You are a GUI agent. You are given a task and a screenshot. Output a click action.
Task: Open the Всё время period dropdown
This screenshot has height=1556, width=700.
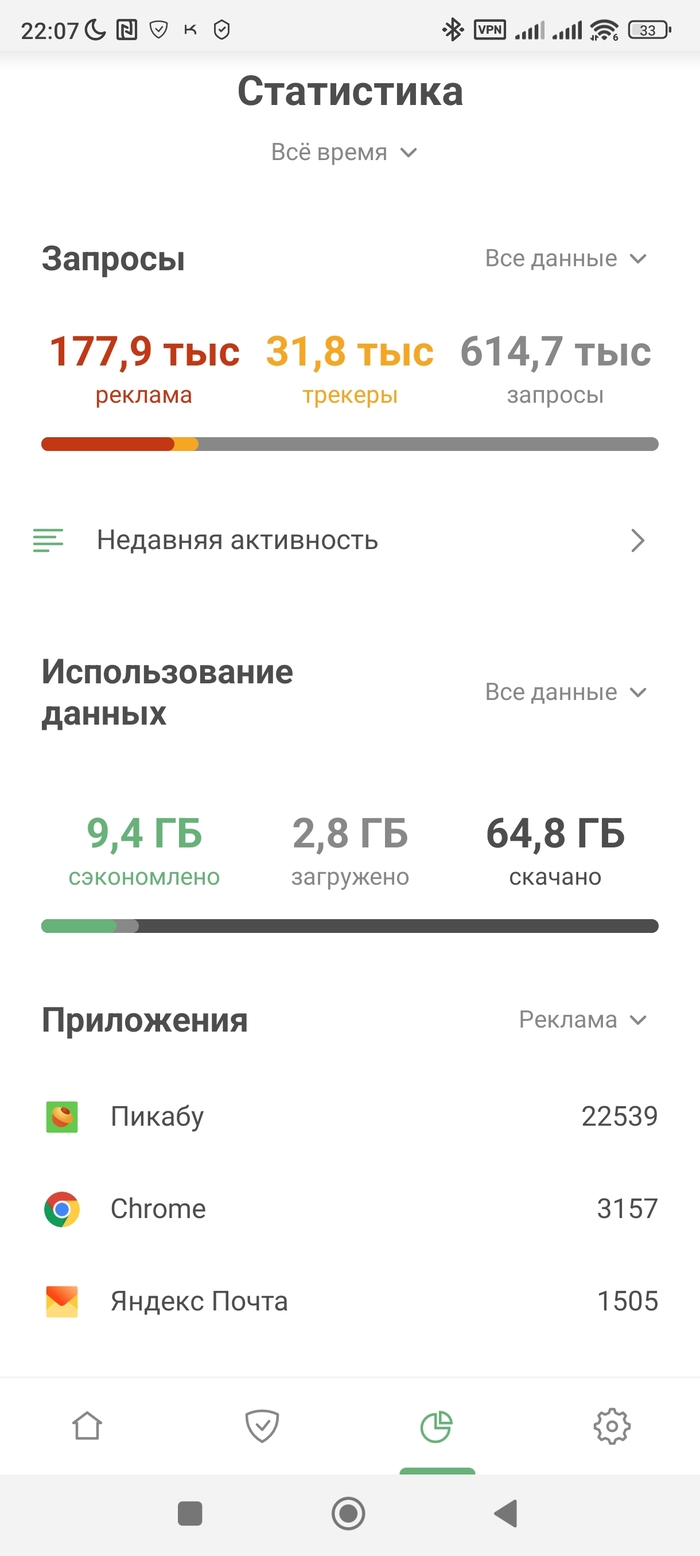(x=344, y=153)
